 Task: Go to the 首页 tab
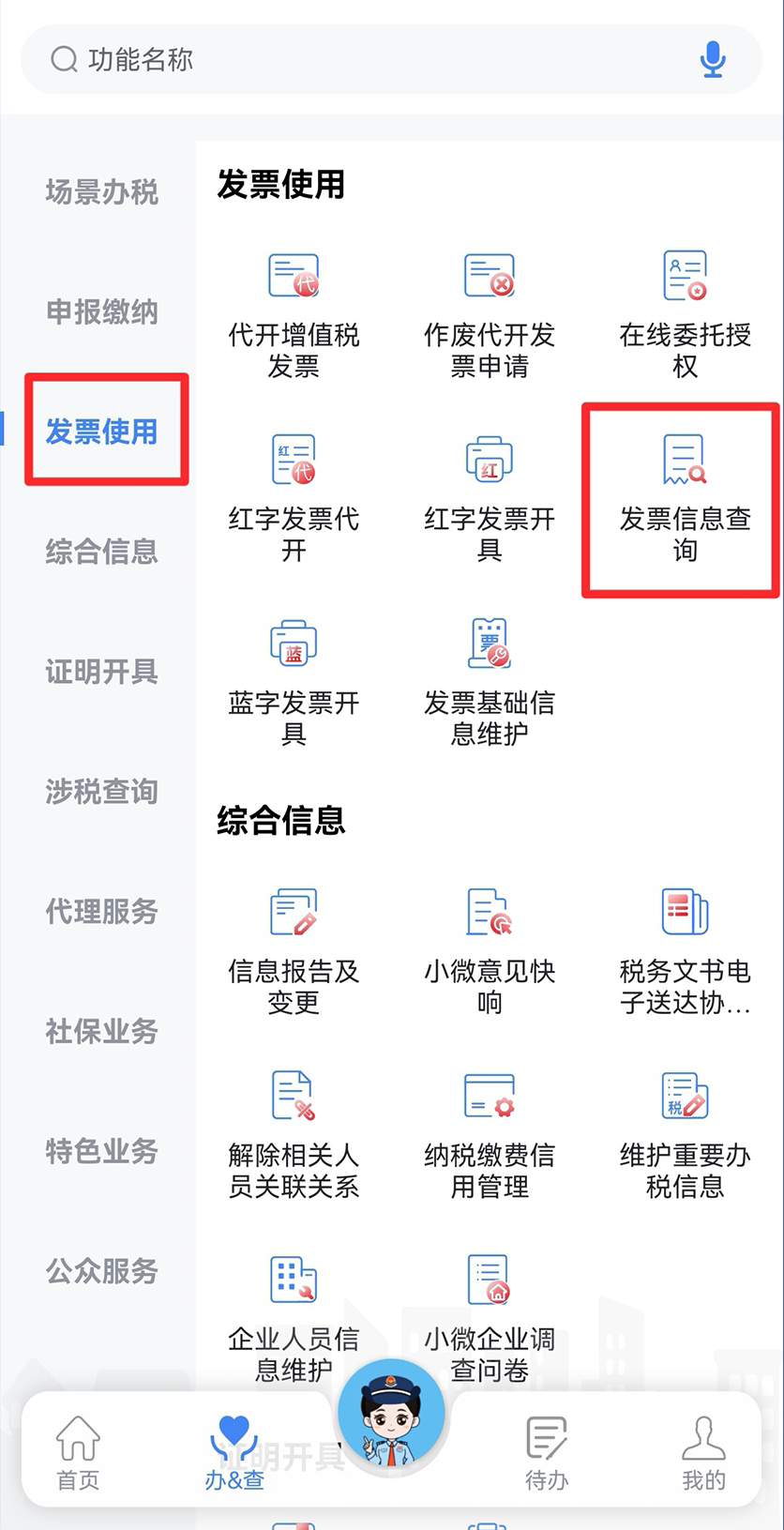[x=78, y=1453]
